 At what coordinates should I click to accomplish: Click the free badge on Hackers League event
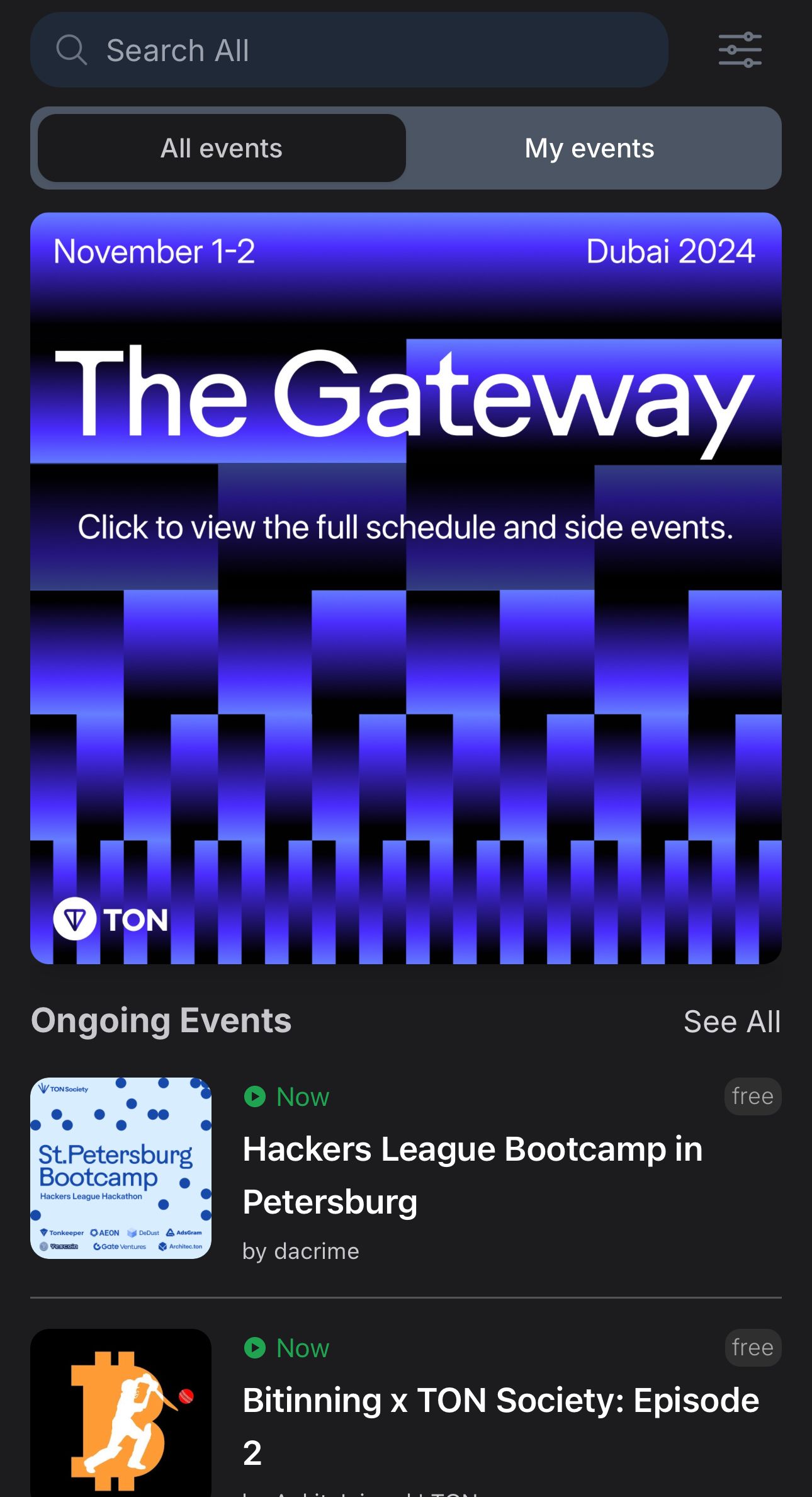[x=753, y=1096]
